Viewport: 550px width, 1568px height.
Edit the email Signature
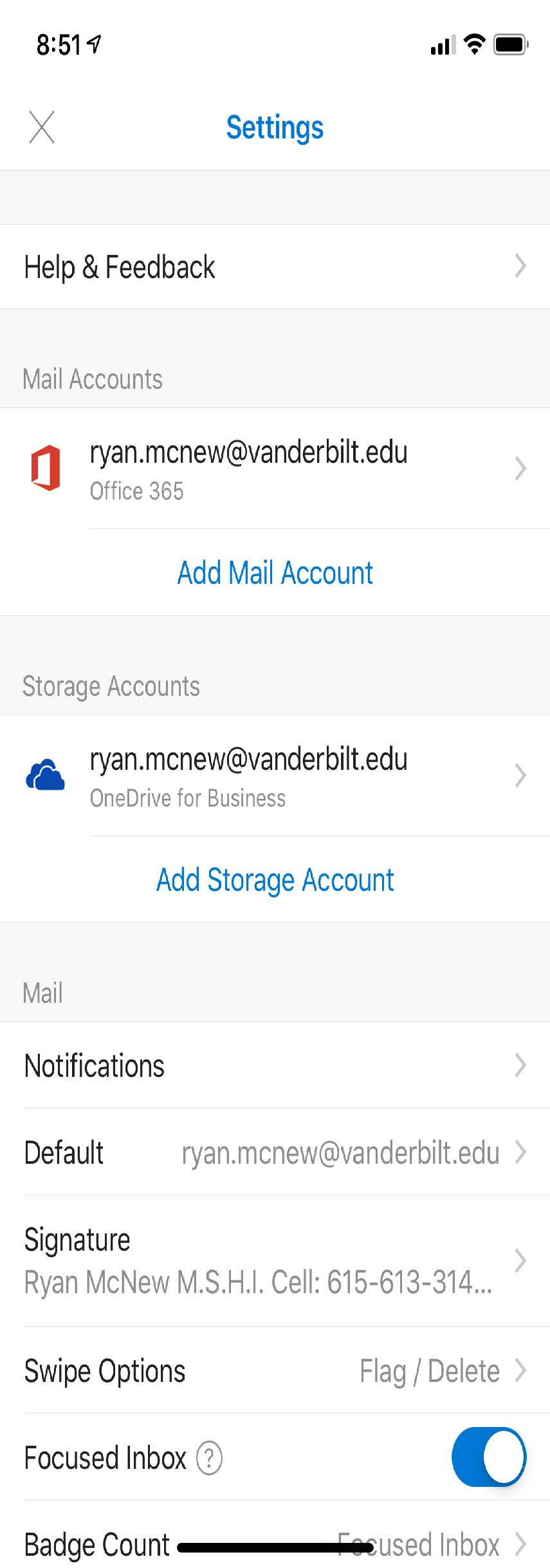coord(275,1260)
